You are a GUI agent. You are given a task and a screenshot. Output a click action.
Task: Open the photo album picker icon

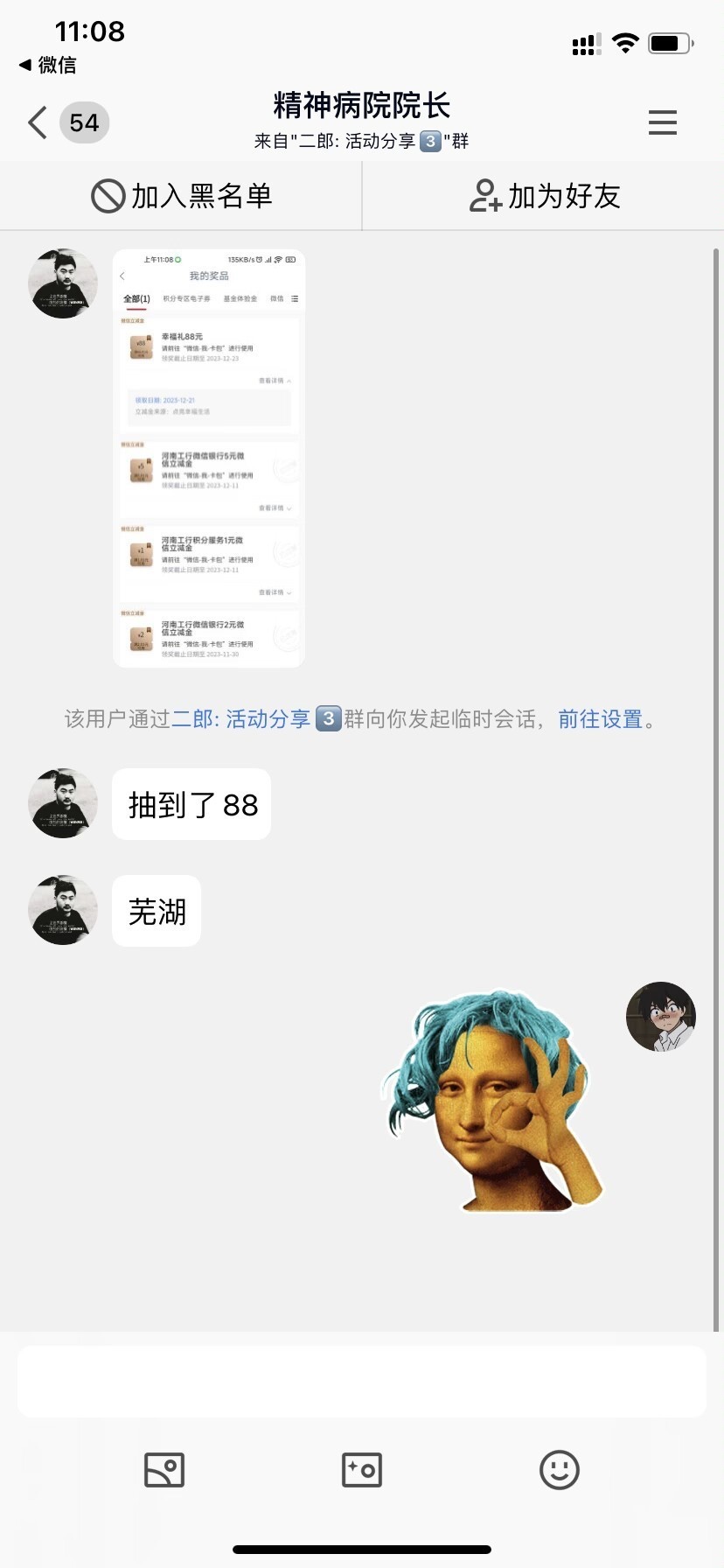[164, 1470]
